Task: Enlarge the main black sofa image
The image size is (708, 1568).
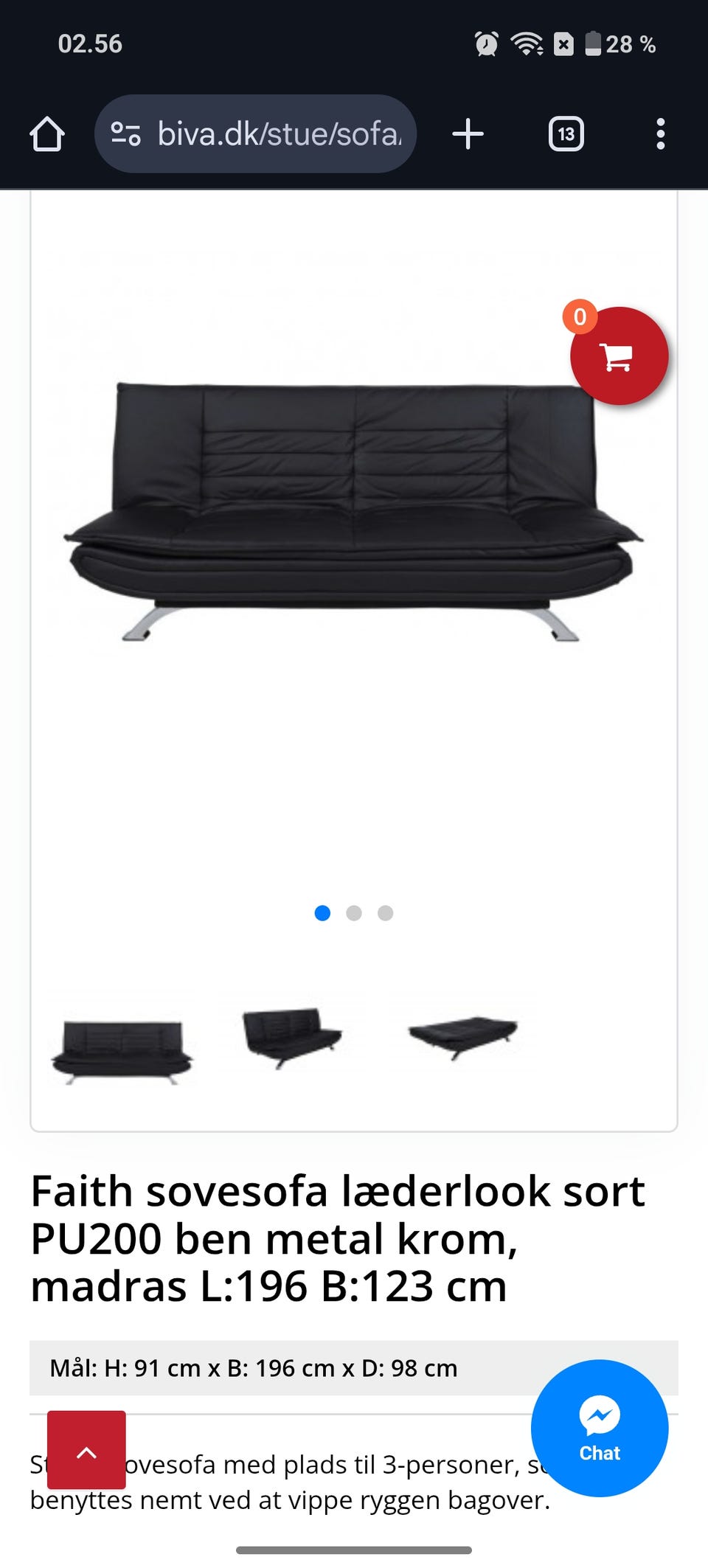Action: pos(353,513)
